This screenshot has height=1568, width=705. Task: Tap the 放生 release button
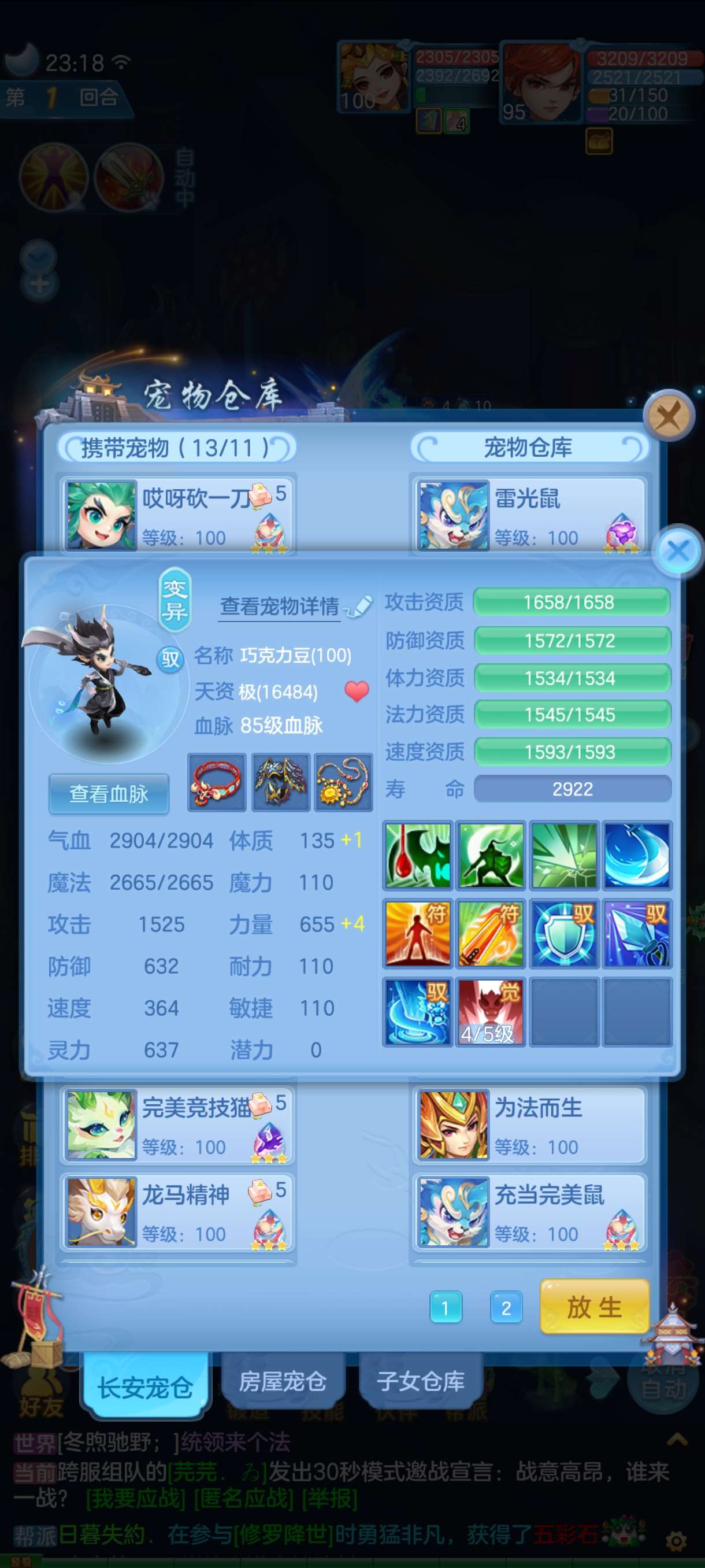coord(594,1307)
